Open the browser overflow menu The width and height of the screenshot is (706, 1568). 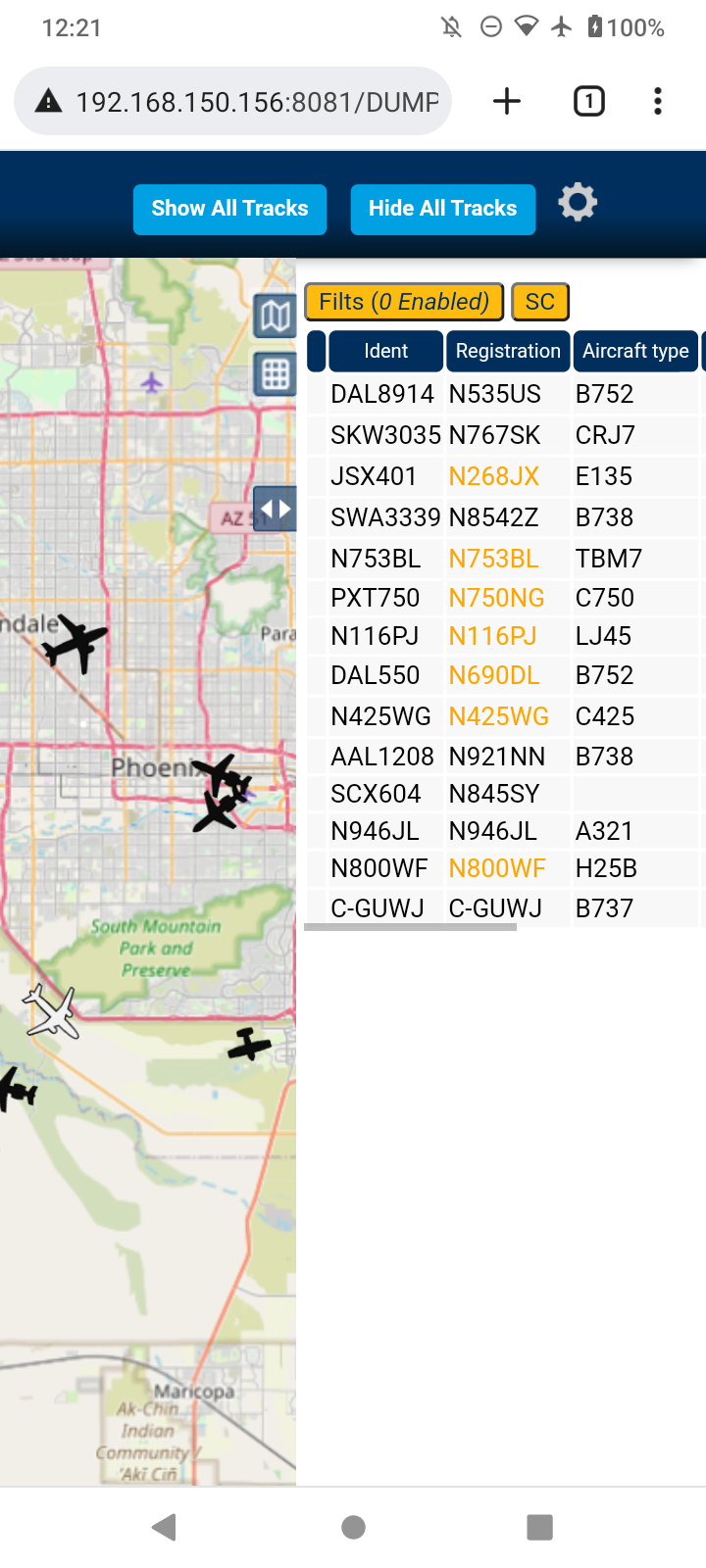coord(658,101)
